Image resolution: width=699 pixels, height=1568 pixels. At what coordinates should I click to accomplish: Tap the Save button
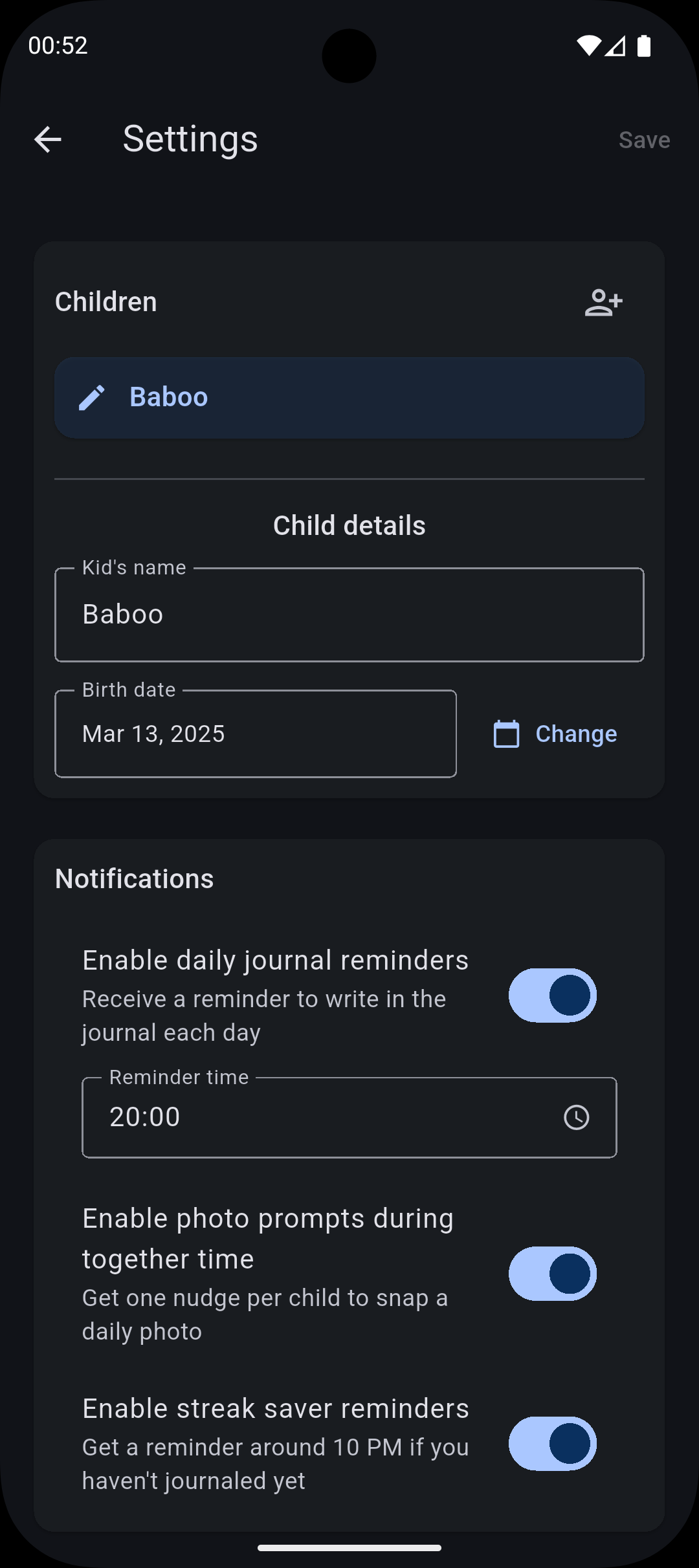pyautogui.click(x=643, y=140)
